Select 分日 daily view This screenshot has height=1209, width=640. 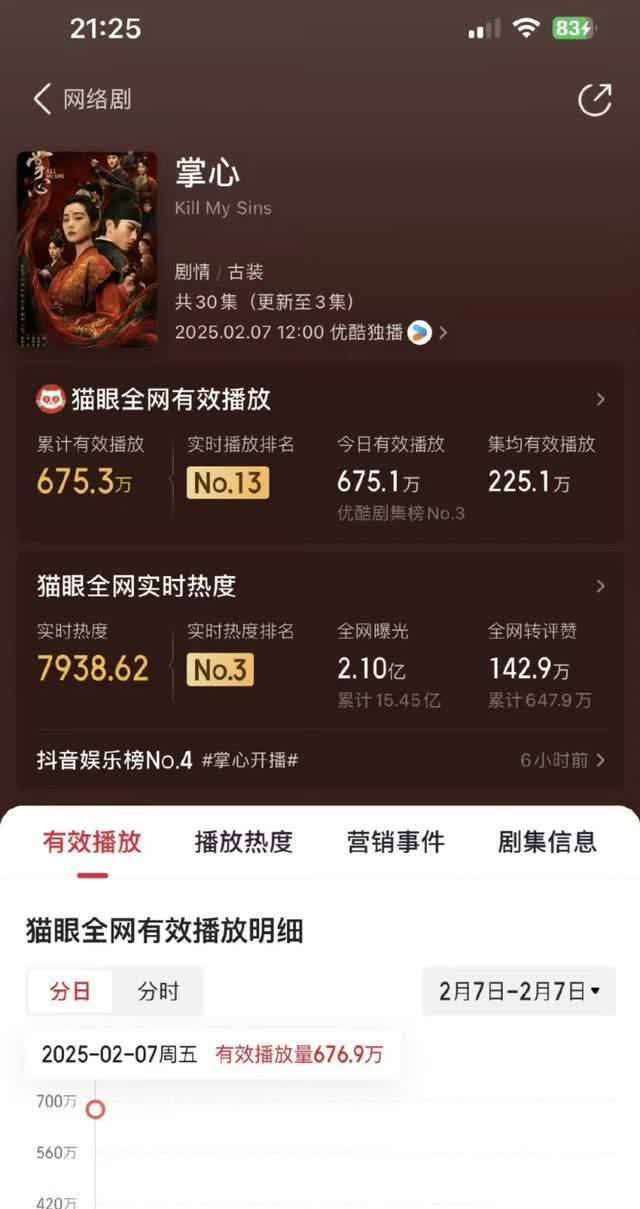click(x=70, y=991)
